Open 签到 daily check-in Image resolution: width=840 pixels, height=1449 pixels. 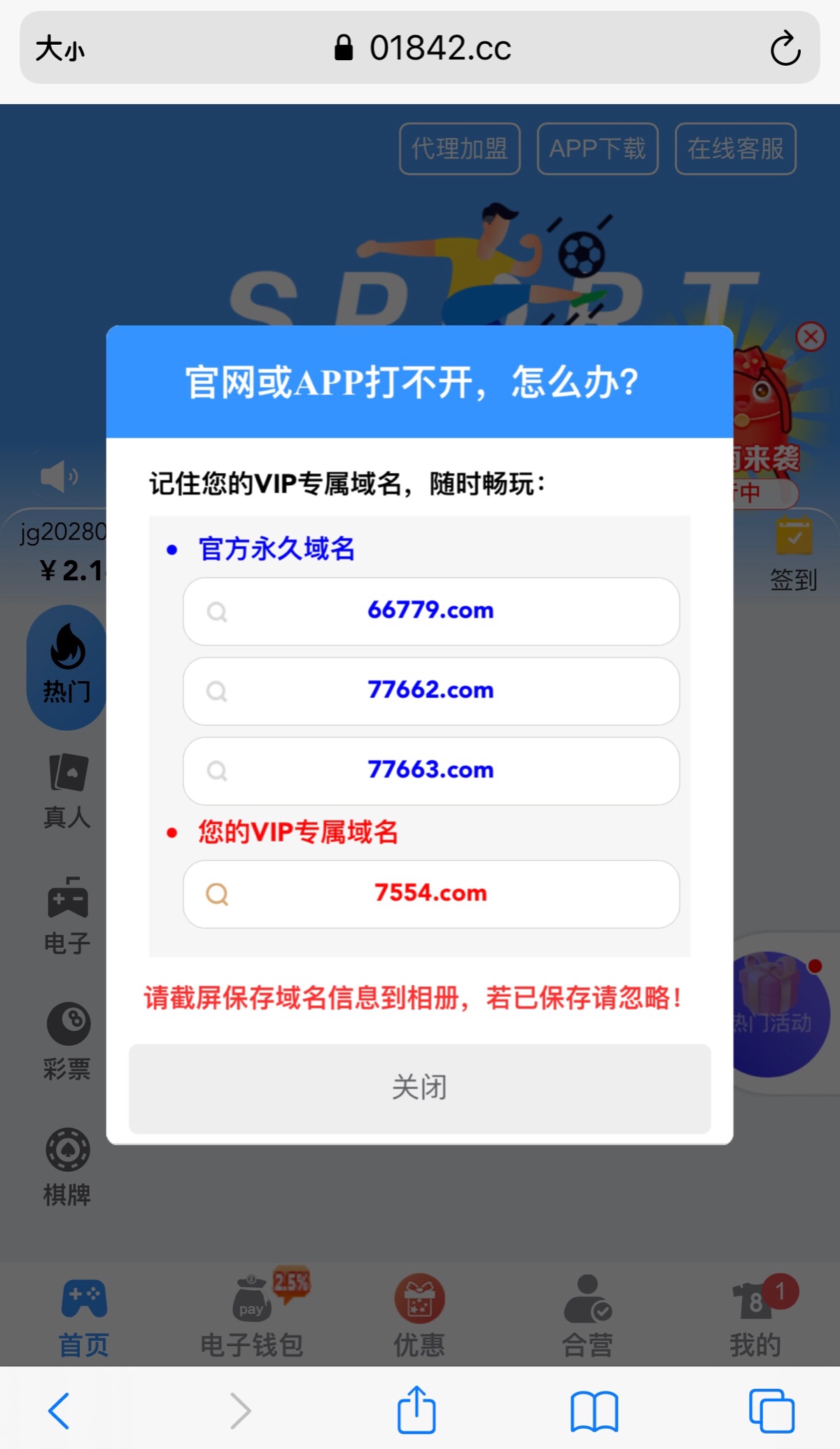[x=794, y=554]
